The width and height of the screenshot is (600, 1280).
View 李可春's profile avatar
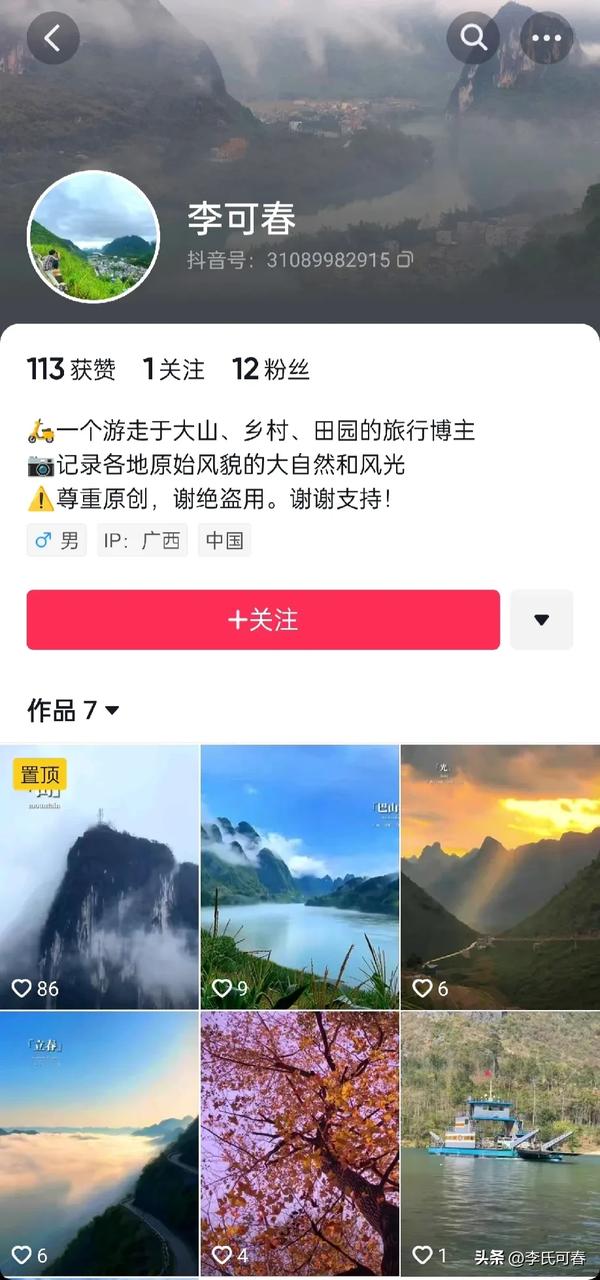coord(93,236)
